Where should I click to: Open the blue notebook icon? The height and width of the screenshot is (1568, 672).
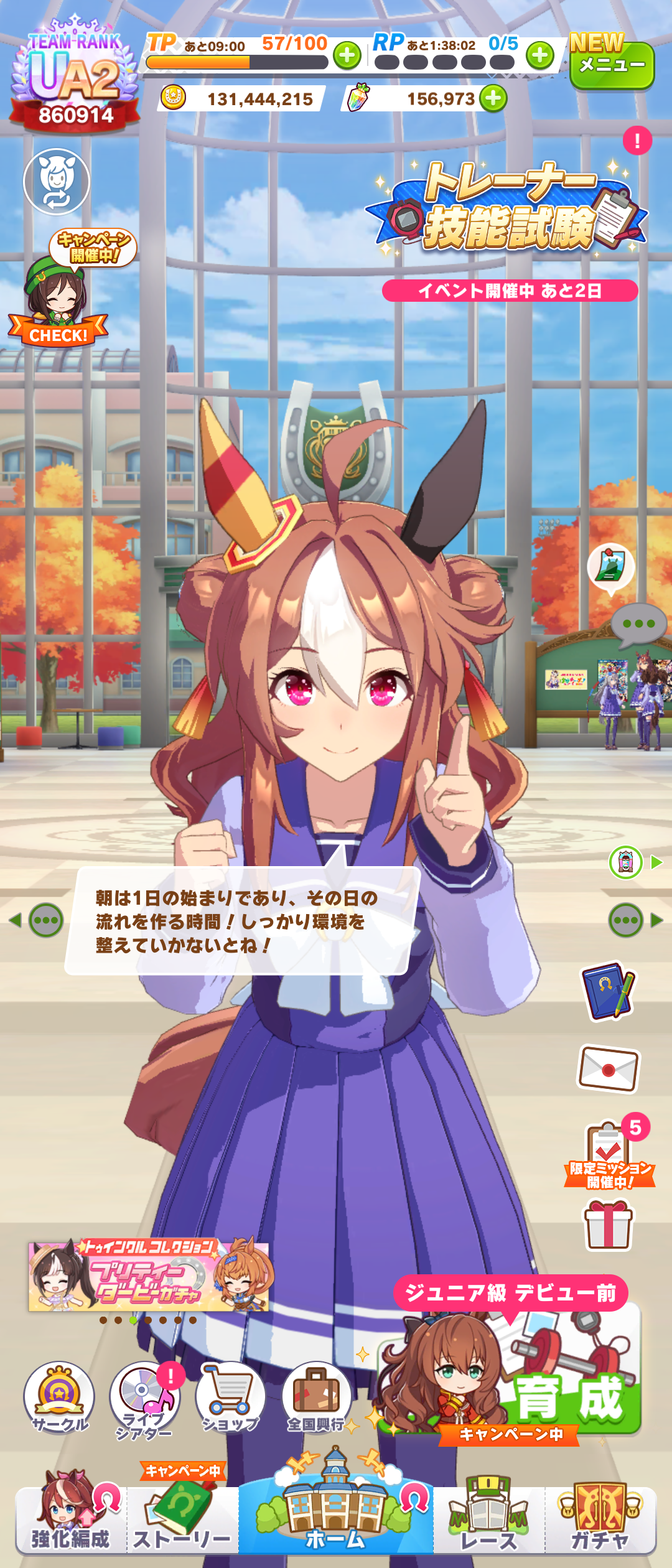click(x=608, y=992)
